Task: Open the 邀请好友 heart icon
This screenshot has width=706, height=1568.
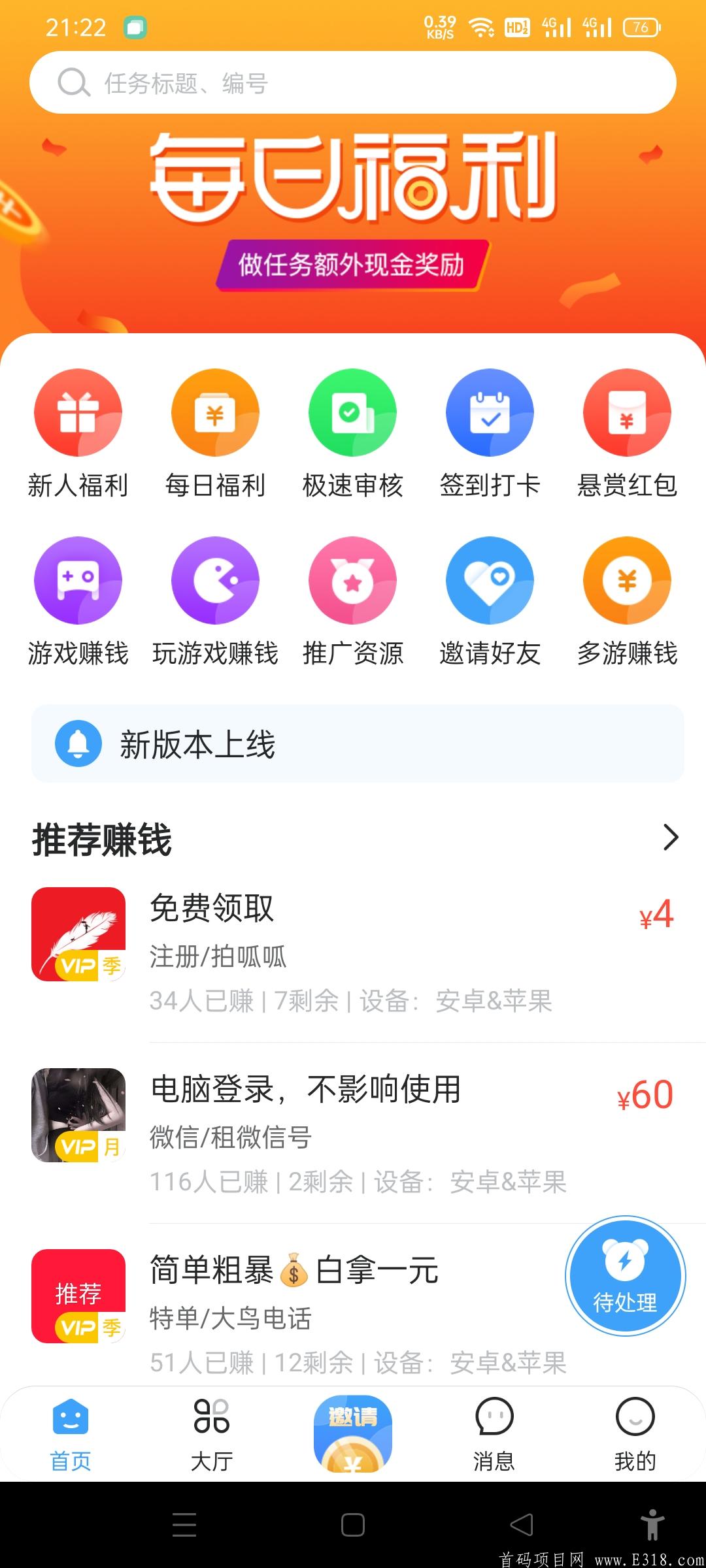Action: 489,580
